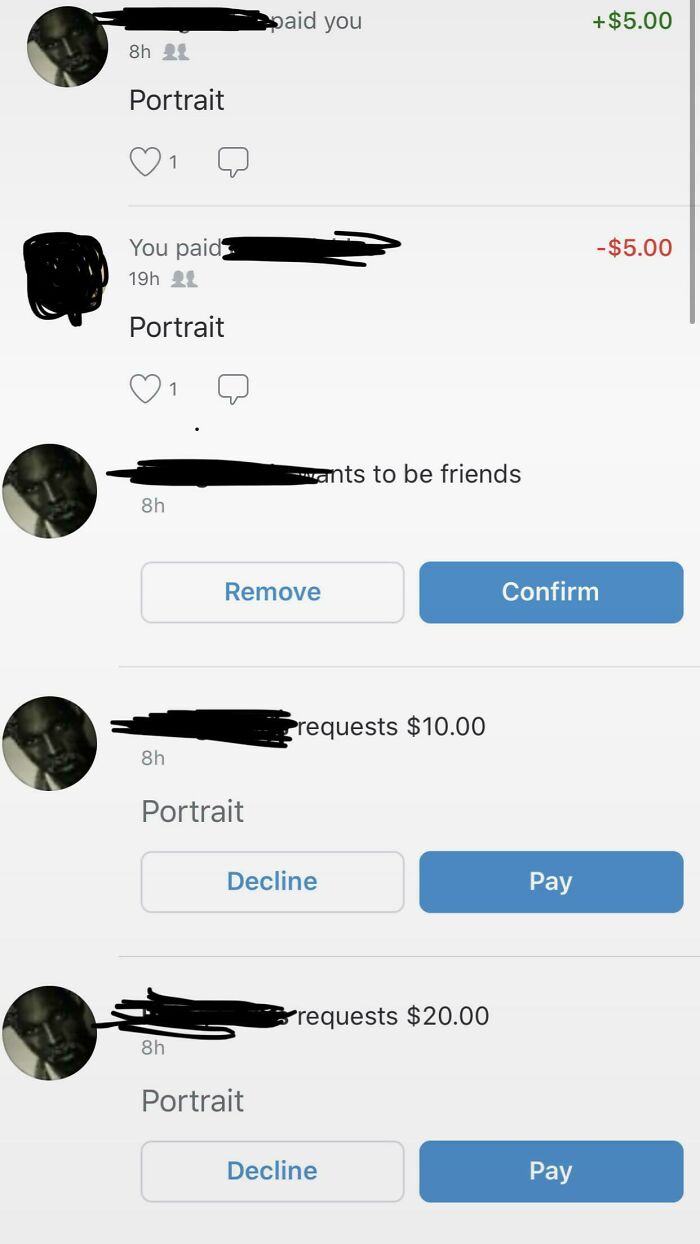Comment on the +$5.00 Portrait payment
The height and width of the screenshot is (1244, 700).
pos(233,162)
